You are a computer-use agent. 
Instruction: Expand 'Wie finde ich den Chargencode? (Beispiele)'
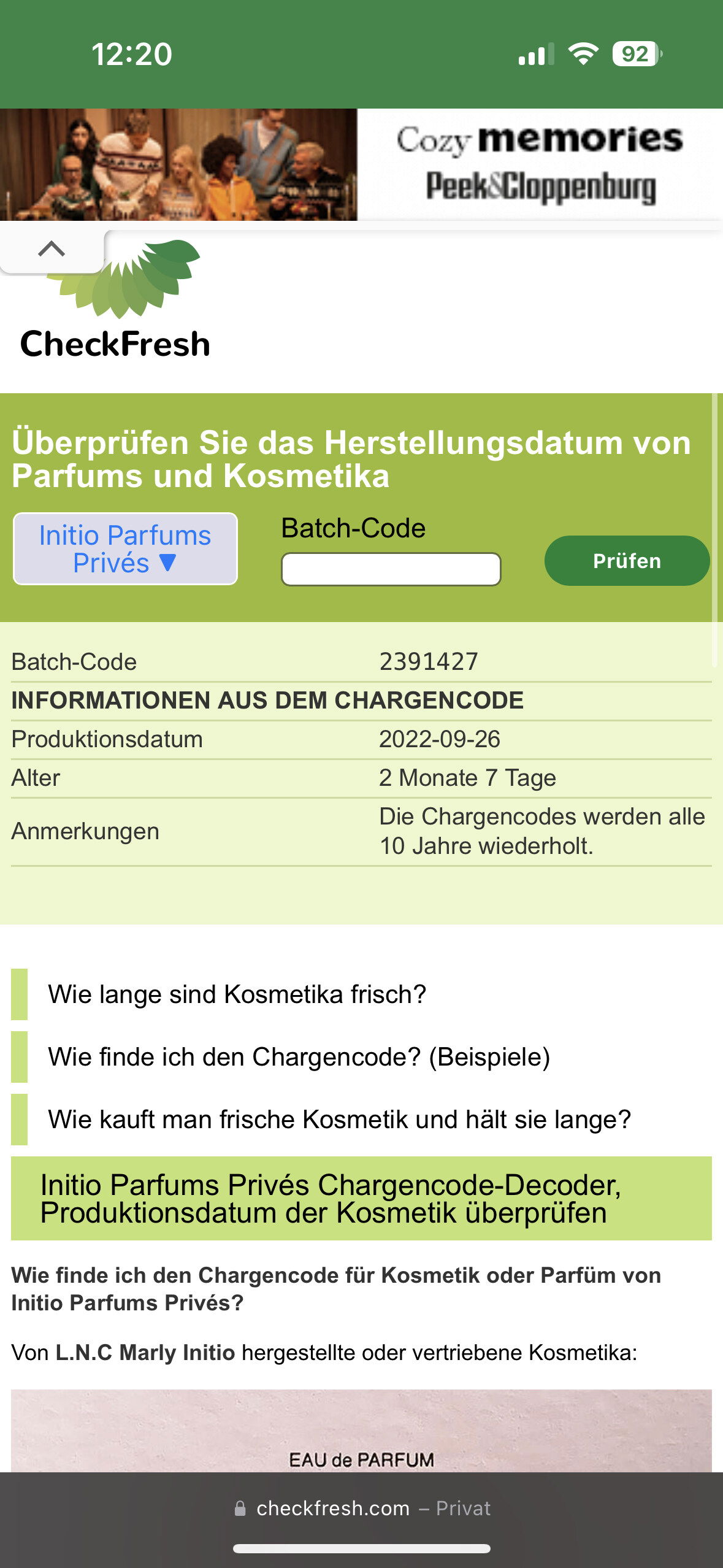(361, 1057)
